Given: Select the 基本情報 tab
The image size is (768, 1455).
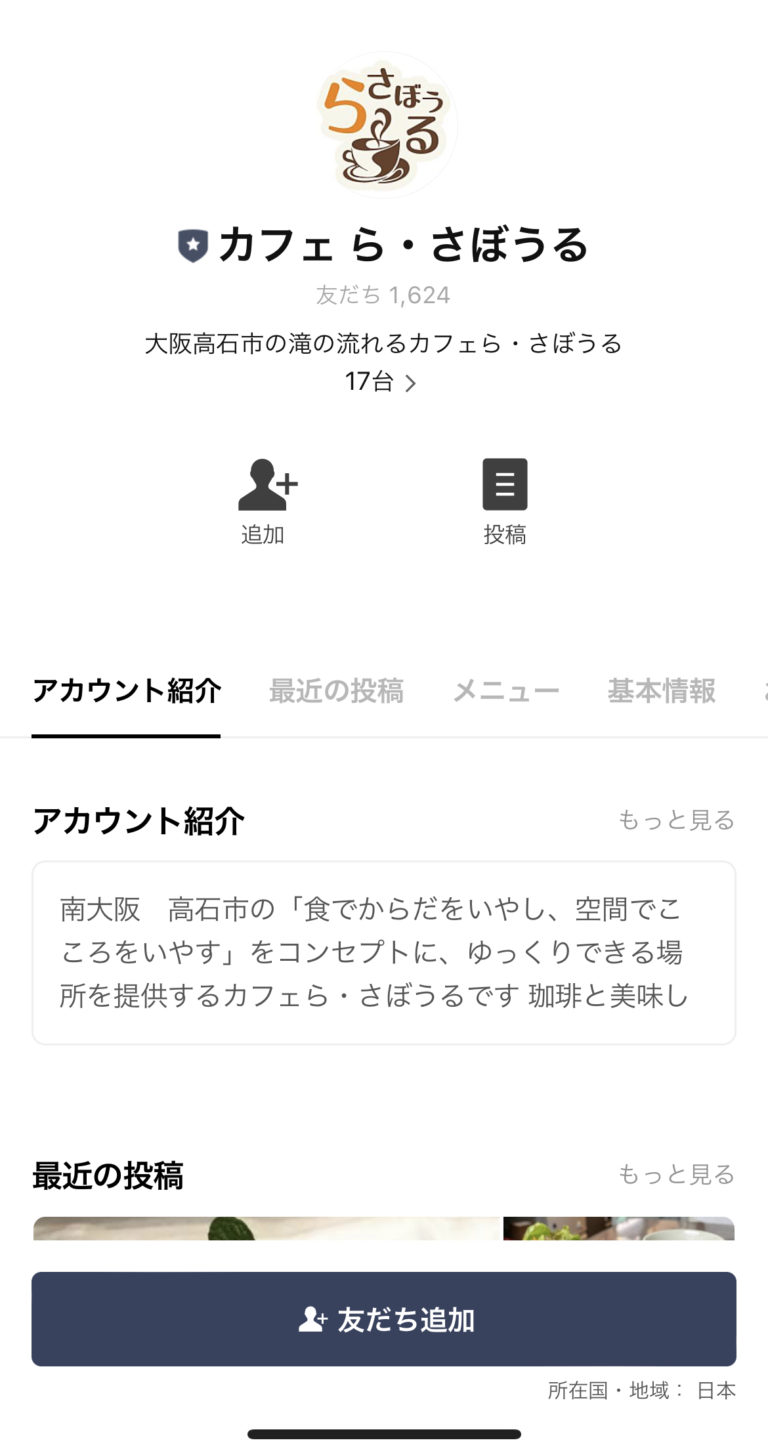Looking at the screenshot, I should pos(661,690).
